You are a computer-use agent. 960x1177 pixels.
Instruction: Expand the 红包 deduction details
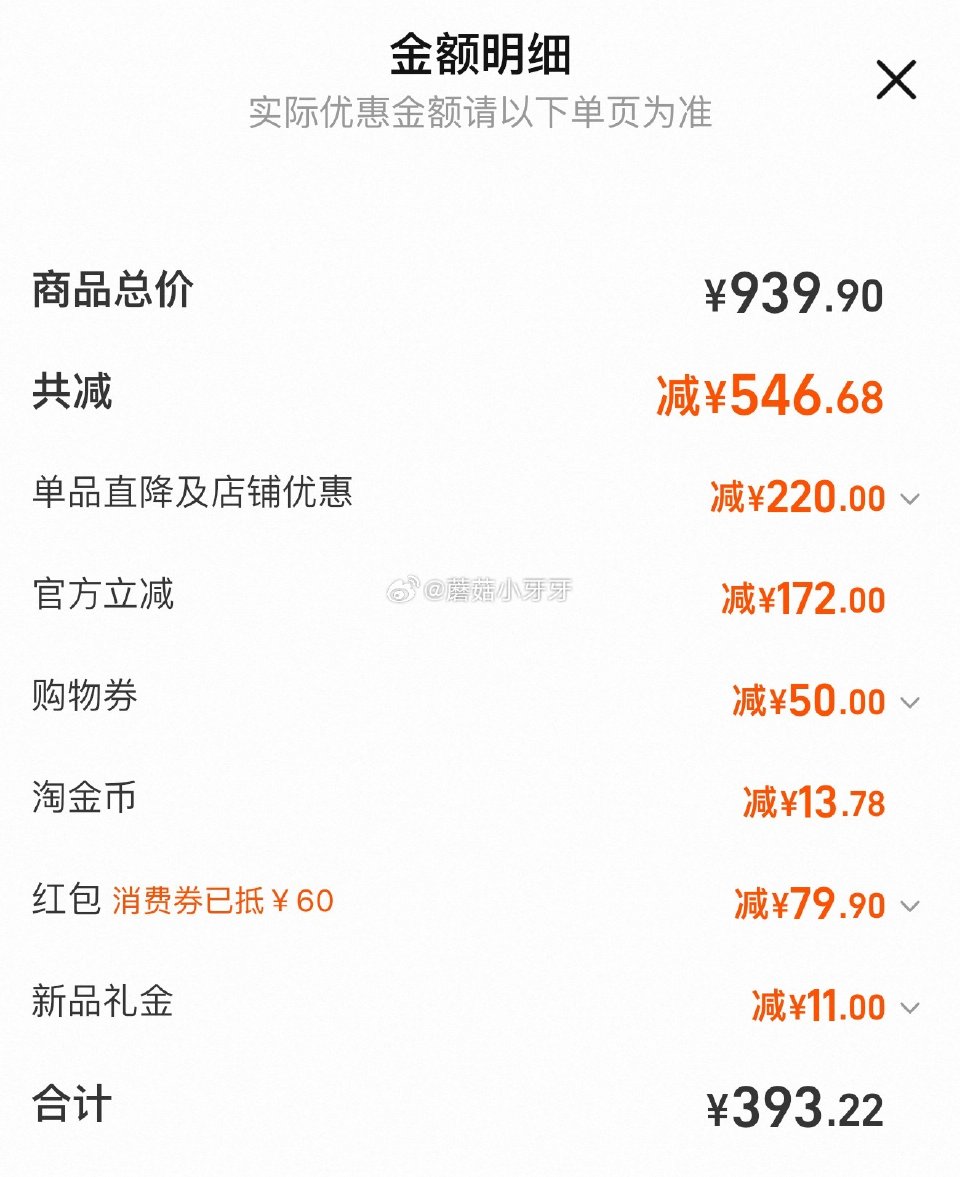909,906
